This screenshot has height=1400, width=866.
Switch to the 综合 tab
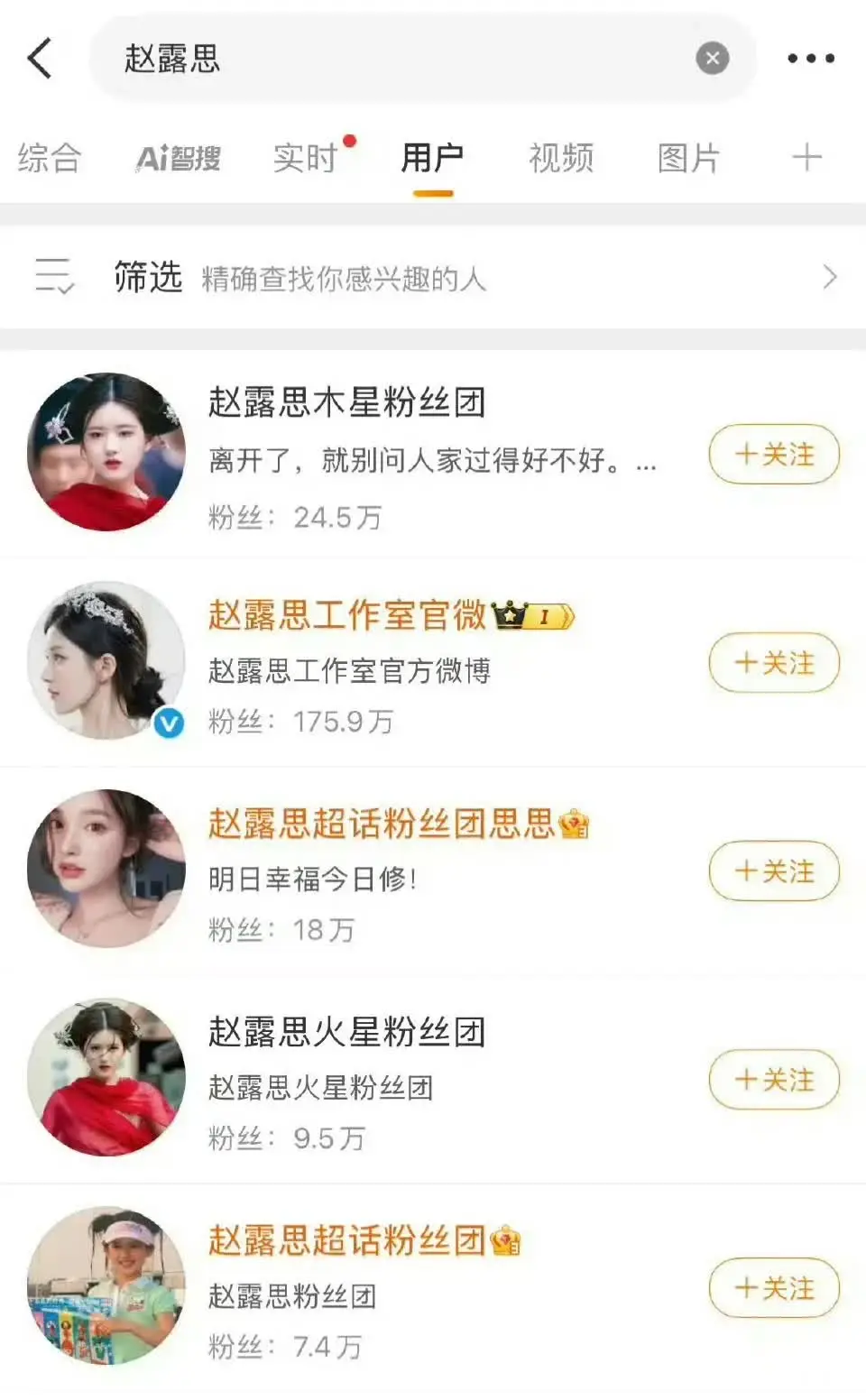click(x=50, y=159)
